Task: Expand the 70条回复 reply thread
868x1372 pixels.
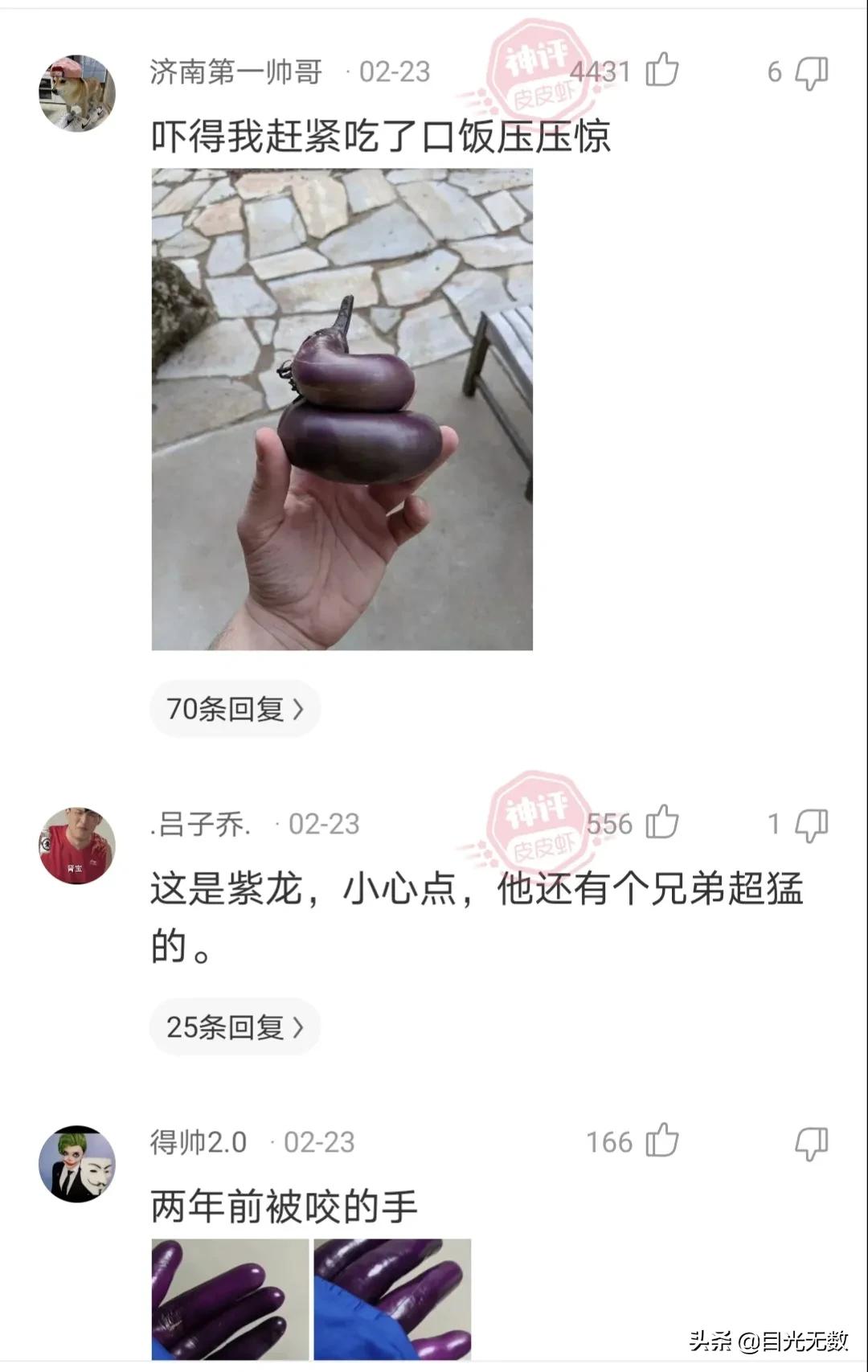Action: (x=234, y=708)
